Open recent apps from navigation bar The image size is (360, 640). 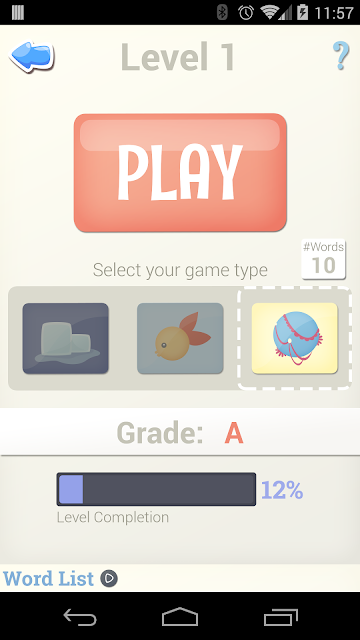click(280, 617)
